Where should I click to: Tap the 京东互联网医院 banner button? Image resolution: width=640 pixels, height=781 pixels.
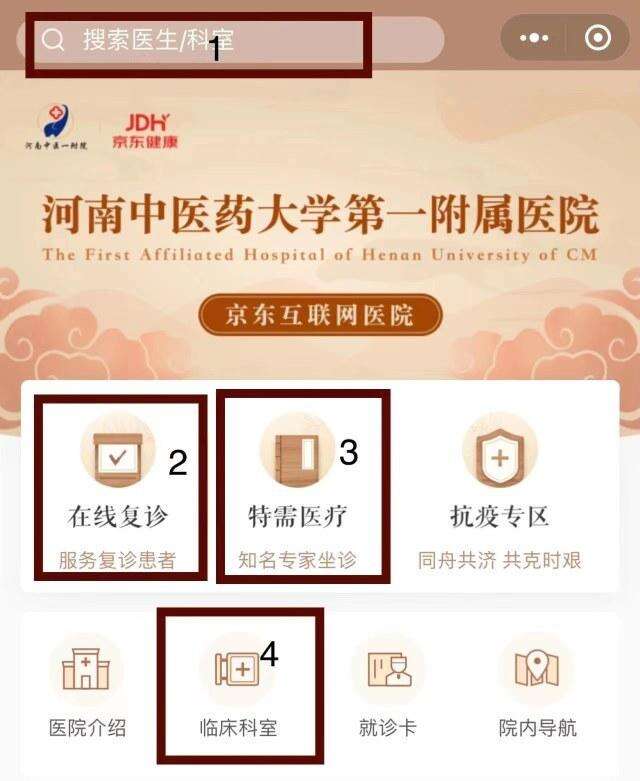pyautogui.click(x=320, y=316)
